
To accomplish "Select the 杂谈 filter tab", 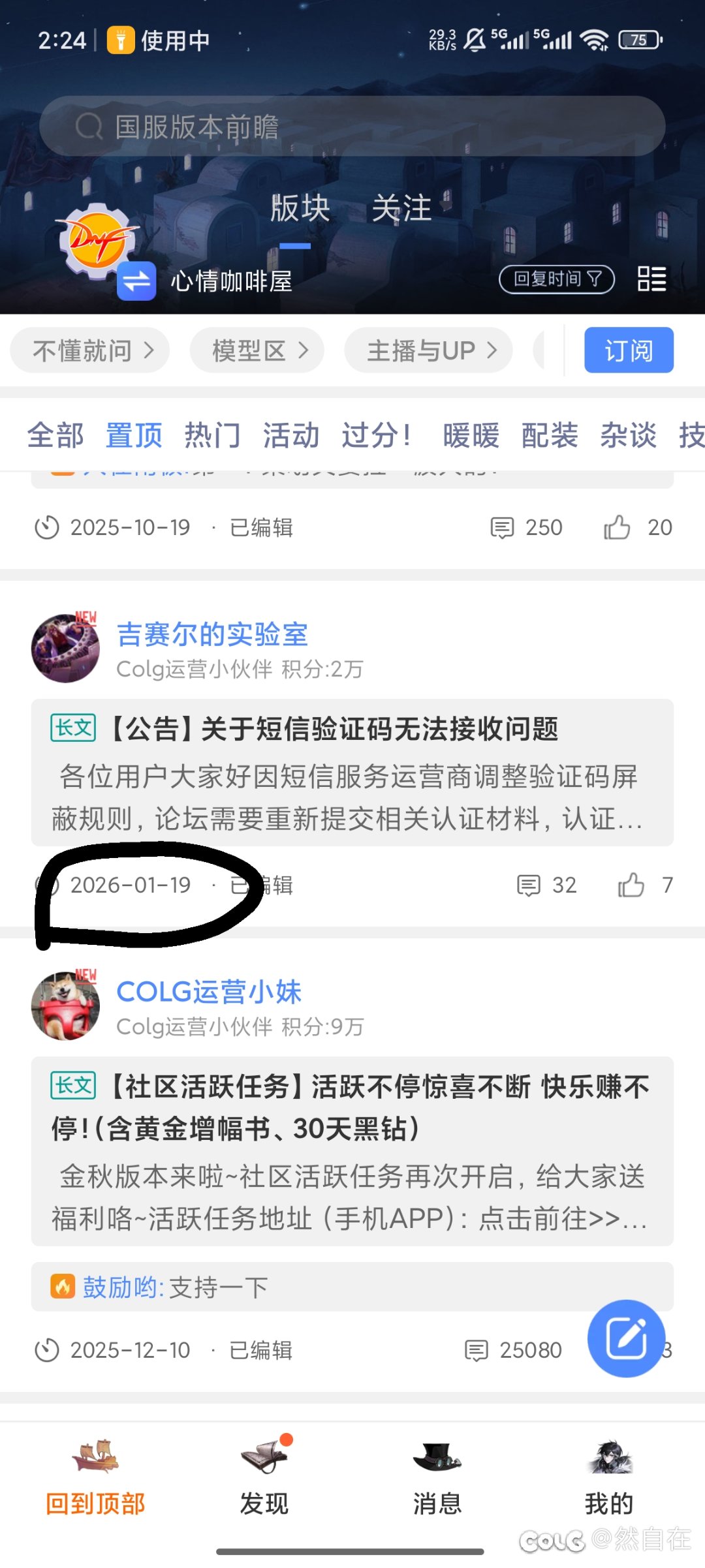I will click(x=628, y=435).
